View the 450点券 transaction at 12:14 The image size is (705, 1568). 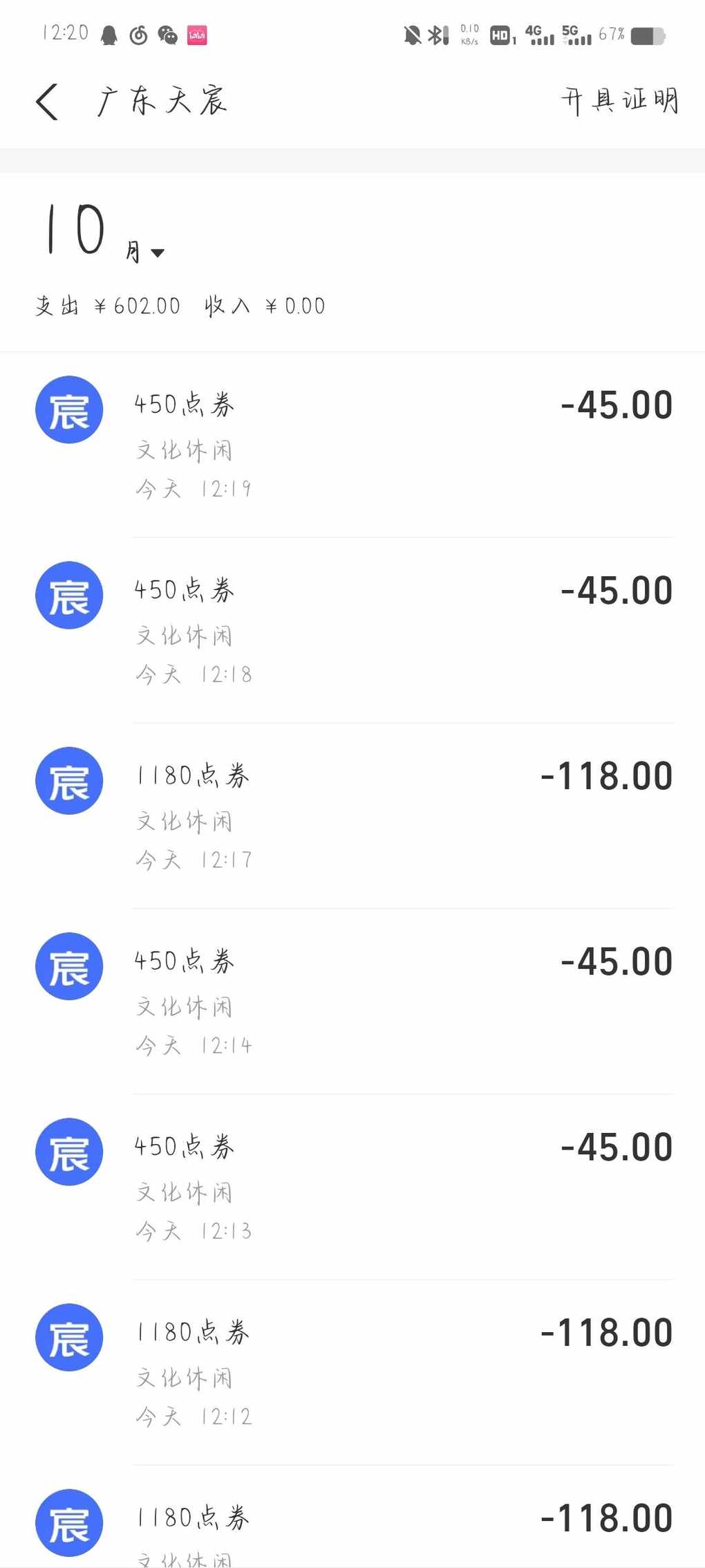[x=352, y=1001]
